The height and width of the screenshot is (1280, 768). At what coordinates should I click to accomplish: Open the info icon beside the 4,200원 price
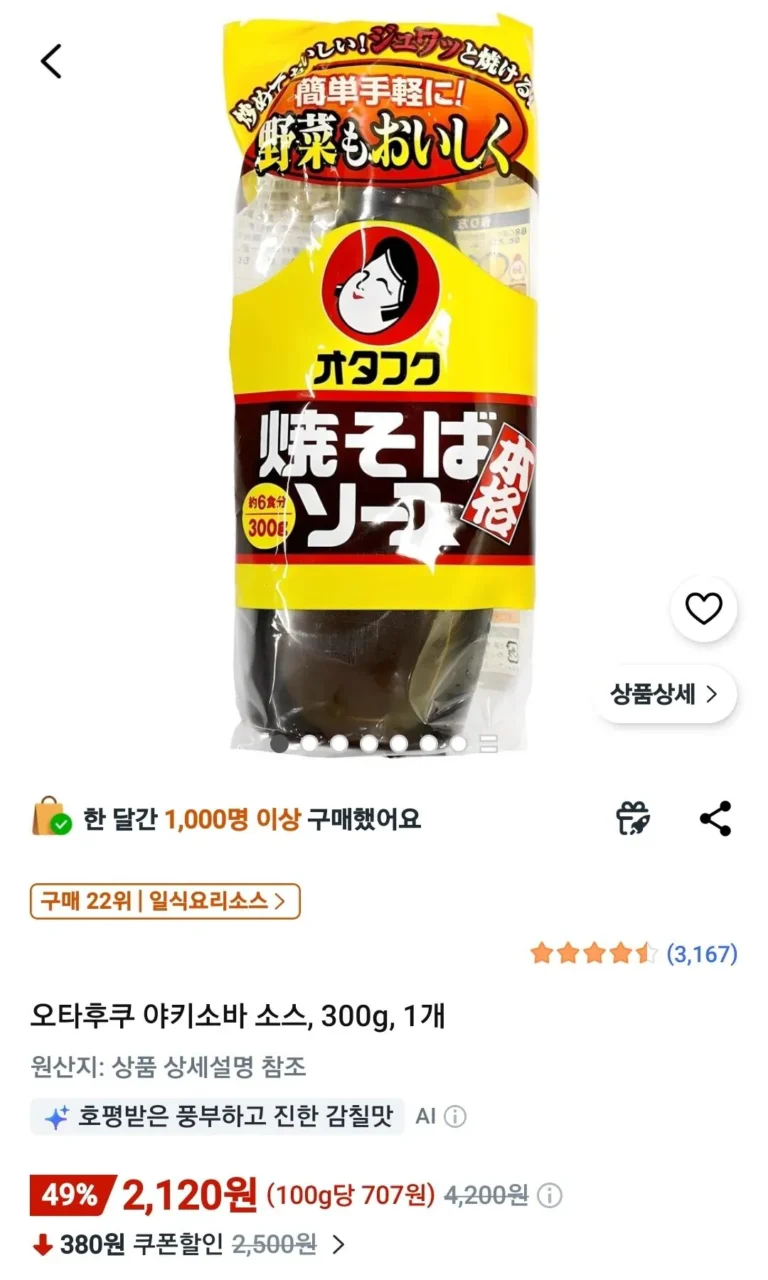click(x=551, y=1195)
